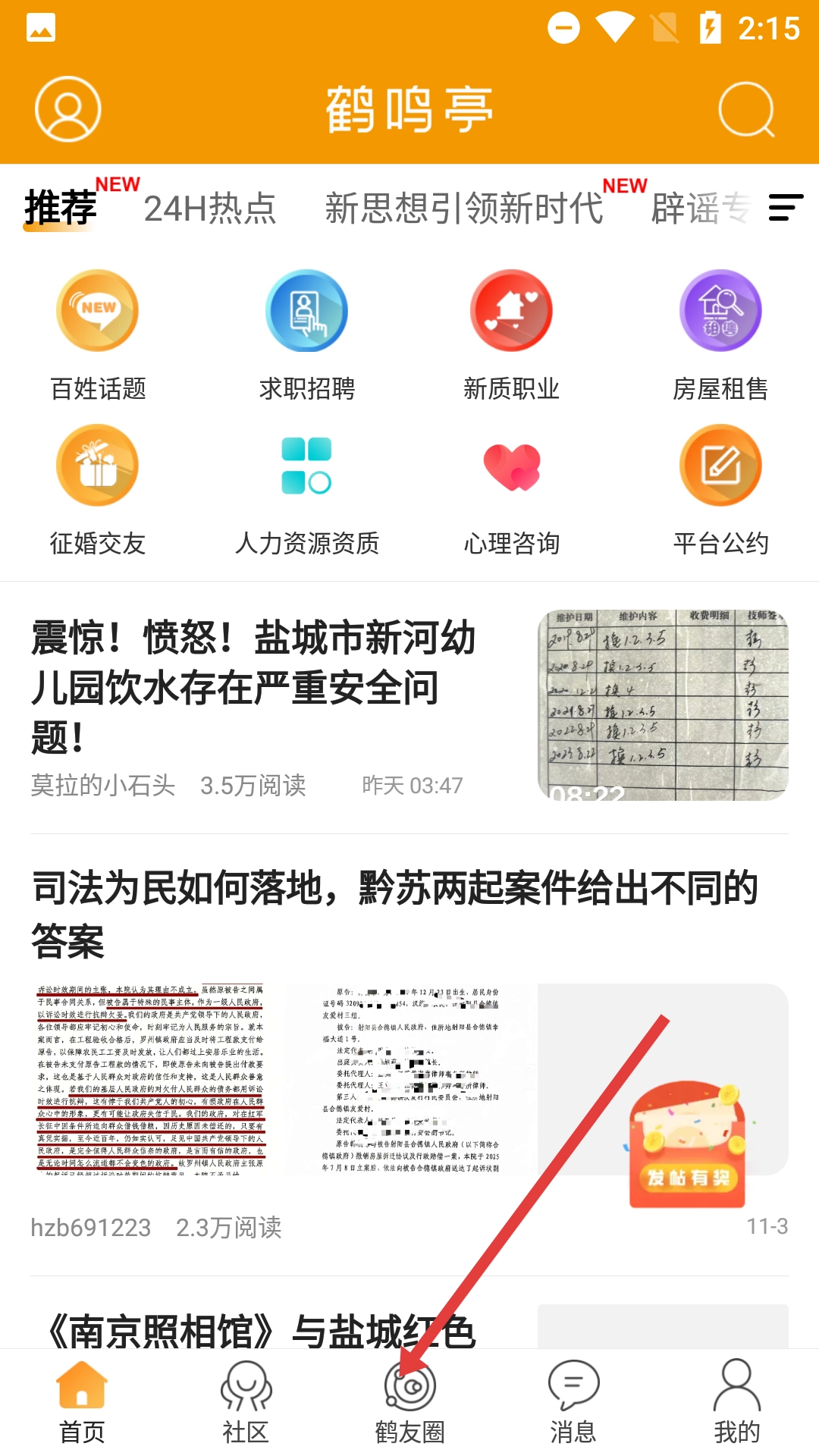Select the 新思想引领新时代 tab
The width and height of the screenshot is (819, 1456).
click(x=464, y=208)
